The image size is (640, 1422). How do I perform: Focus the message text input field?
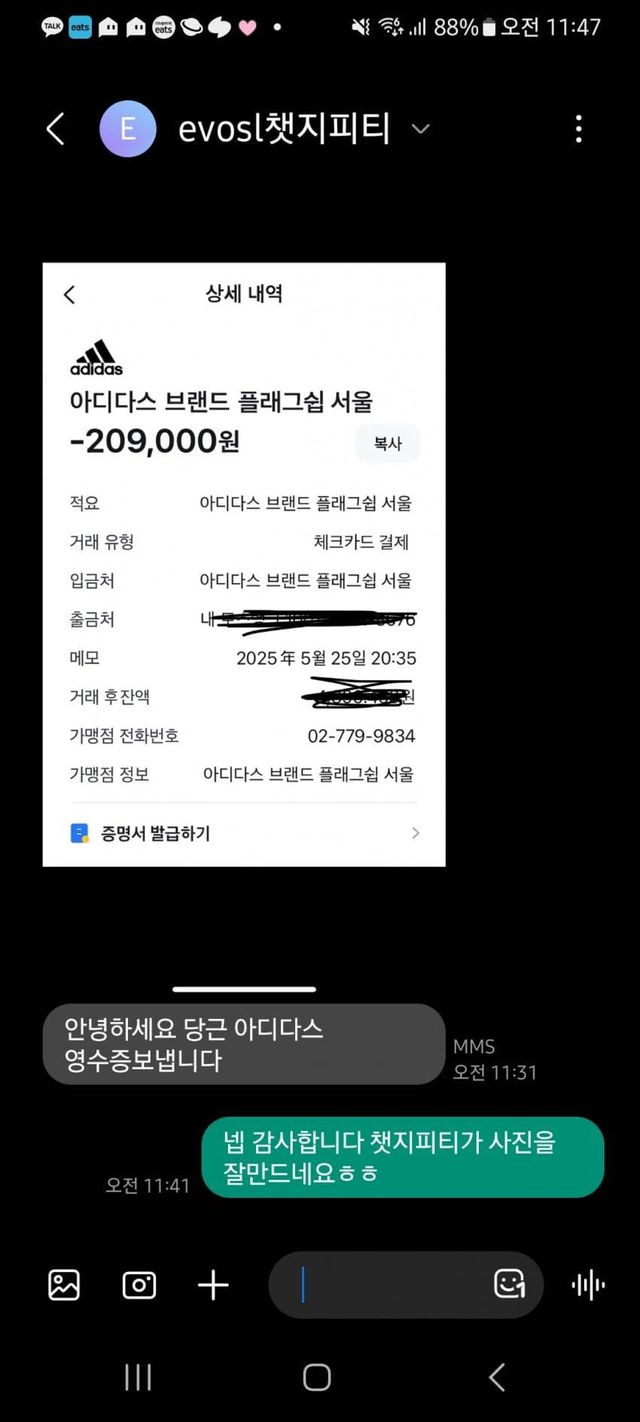point(390,1285)
